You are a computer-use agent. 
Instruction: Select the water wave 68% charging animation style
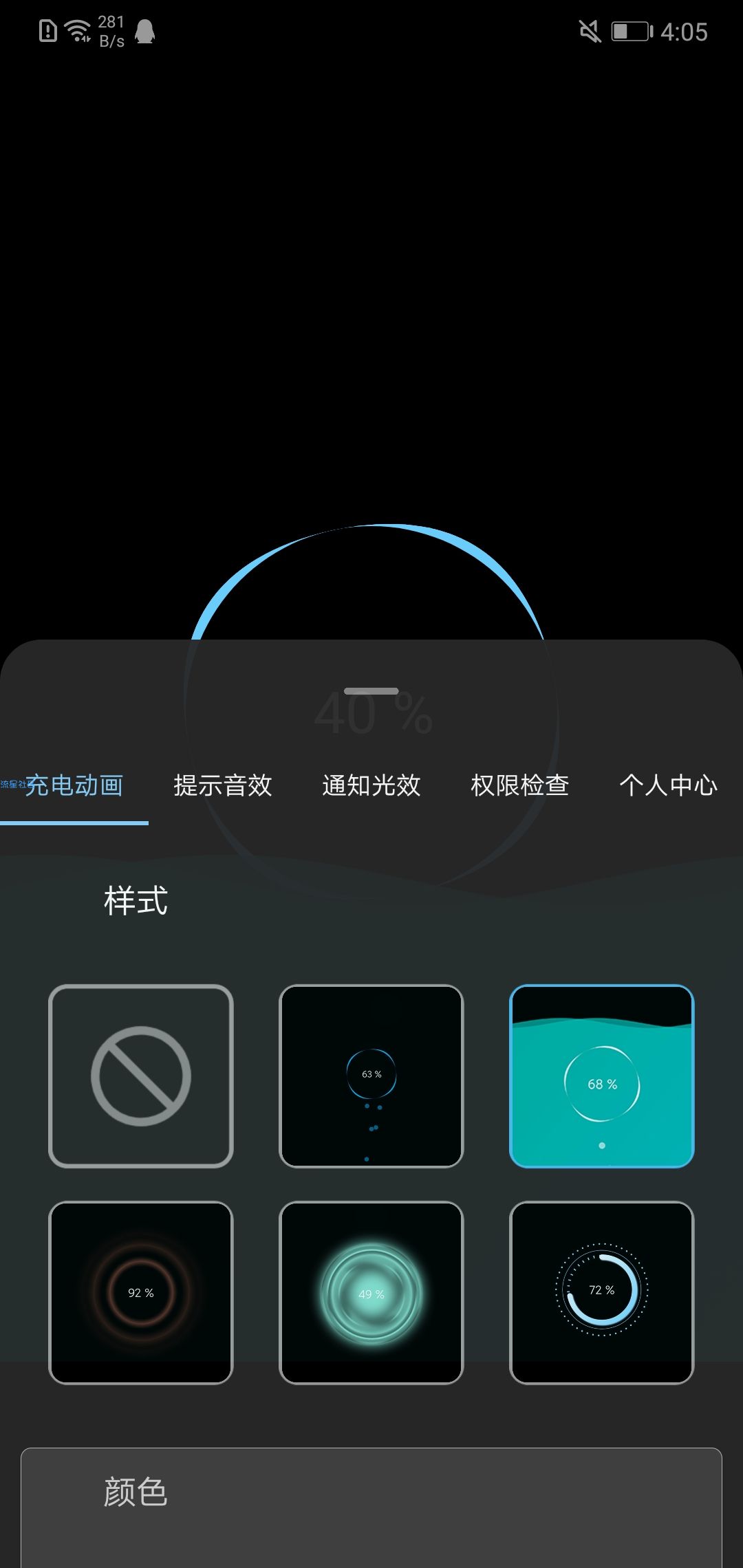coord(602,1076)
